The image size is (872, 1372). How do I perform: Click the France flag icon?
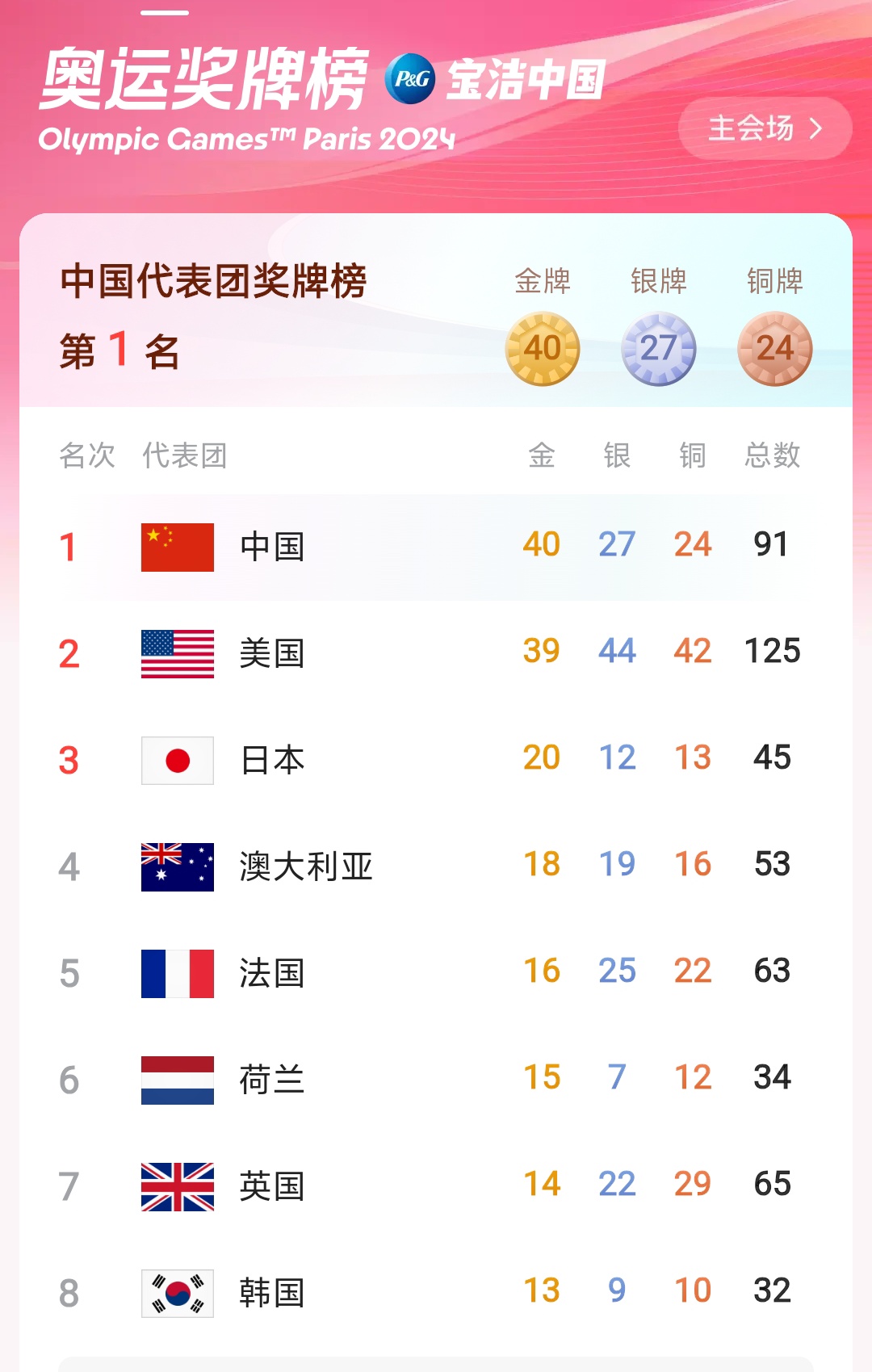[x=176, y=973]
